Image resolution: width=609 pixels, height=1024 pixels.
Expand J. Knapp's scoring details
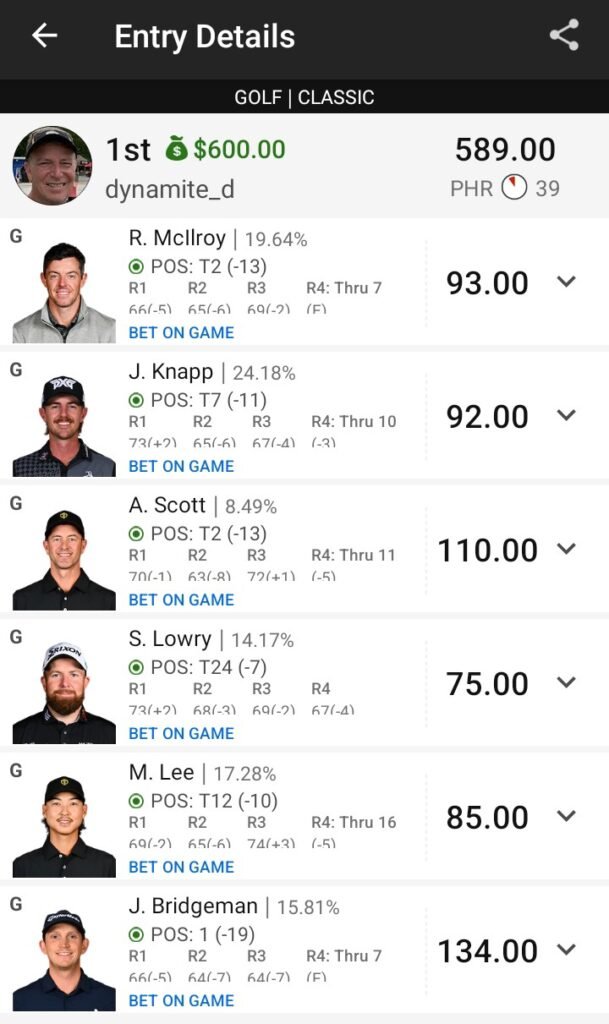(x=567, y=415)
